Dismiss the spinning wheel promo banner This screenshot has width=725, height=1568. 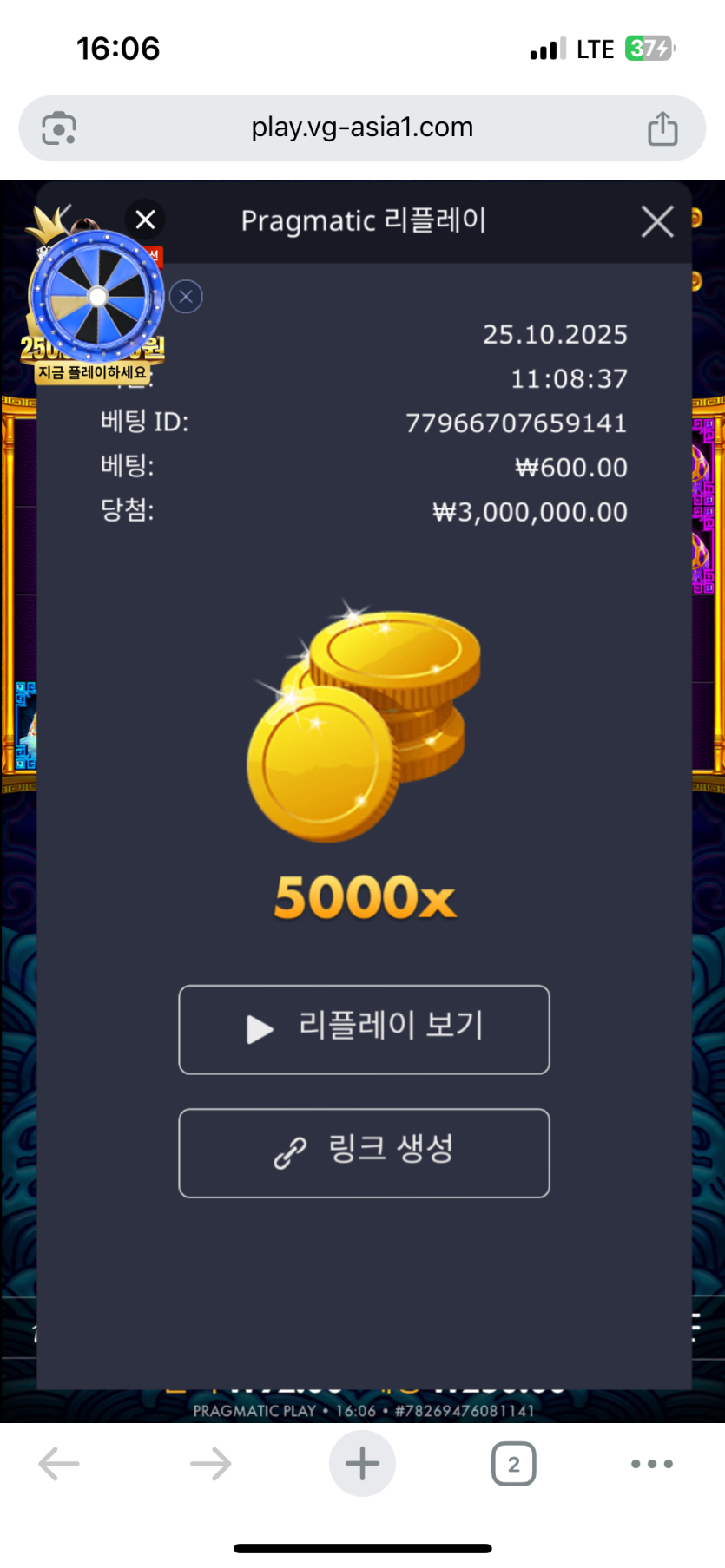[x=146, y=220]
